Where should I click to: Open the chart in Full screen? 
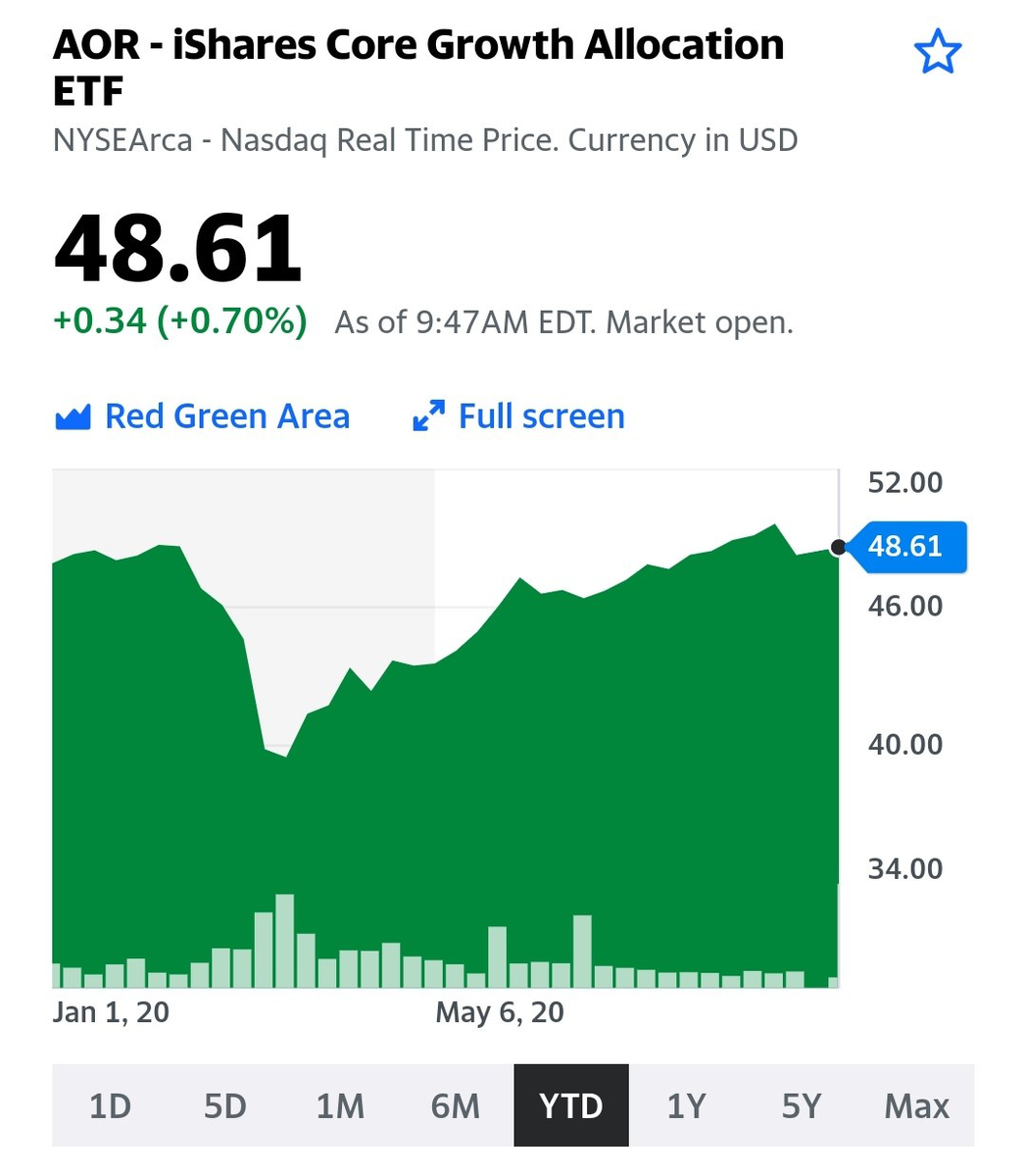point(518,416)
